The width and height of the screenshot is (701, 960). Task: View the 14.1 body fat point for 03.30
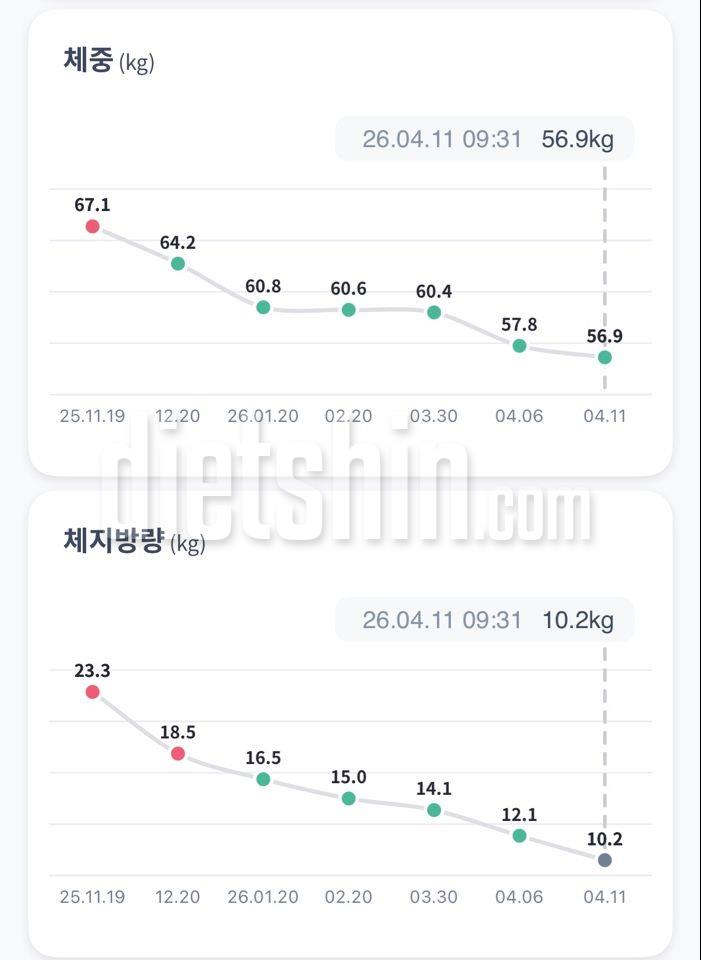(x=434, y=810)
